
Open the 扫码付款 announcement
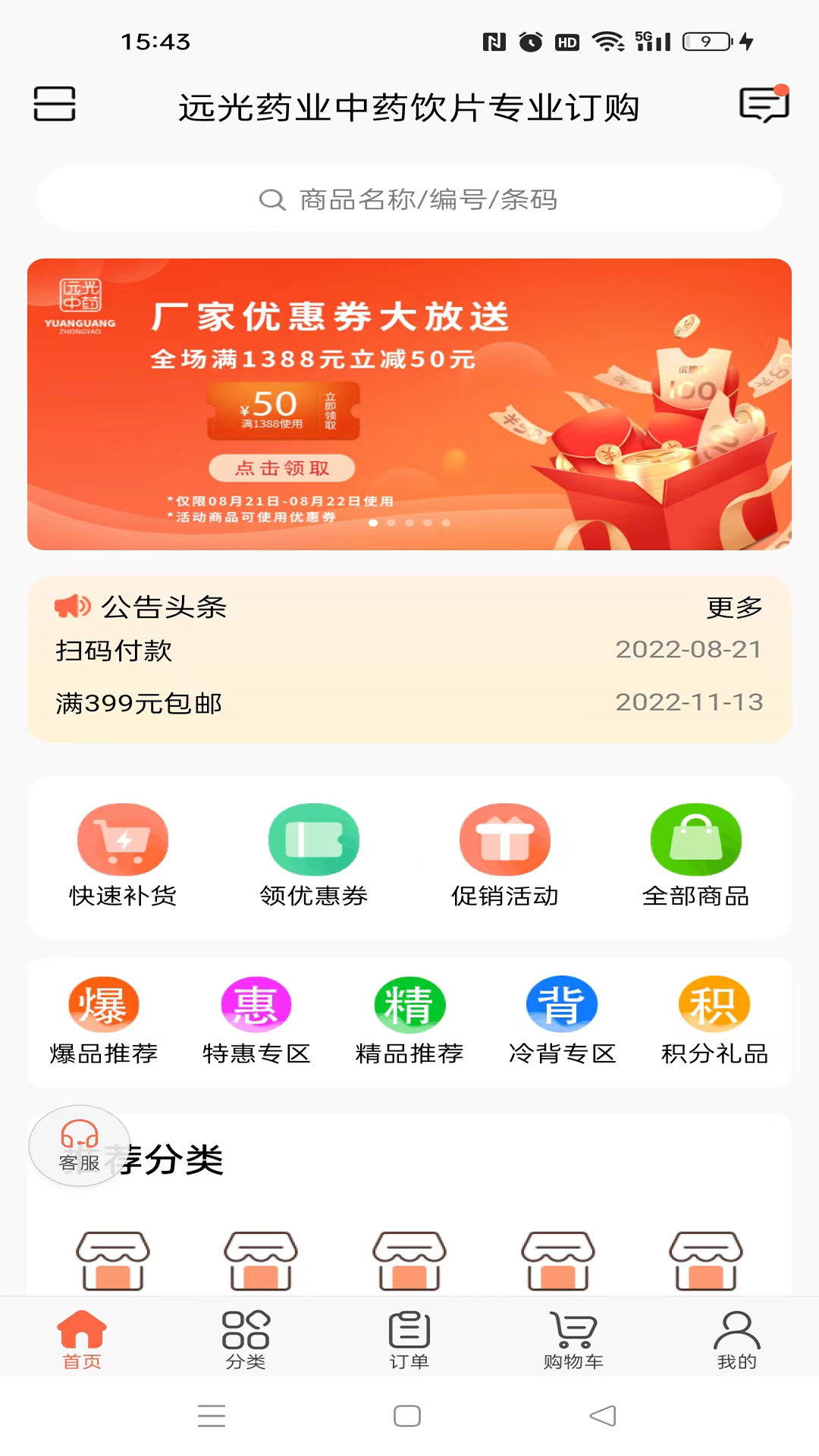coord(114,651)
